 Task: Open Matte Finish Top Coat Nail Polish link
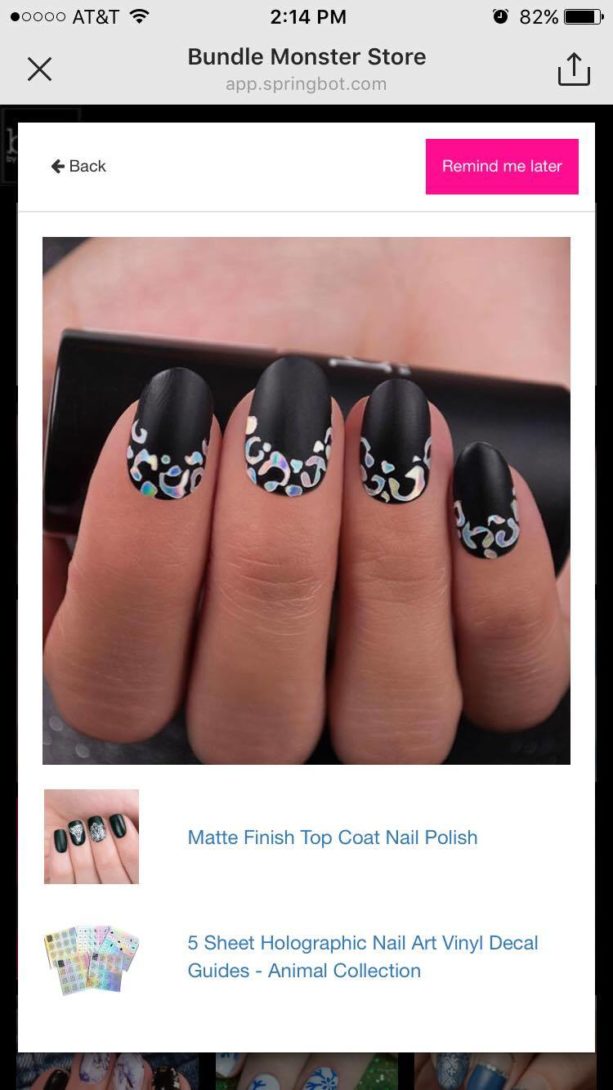point(332,838)
